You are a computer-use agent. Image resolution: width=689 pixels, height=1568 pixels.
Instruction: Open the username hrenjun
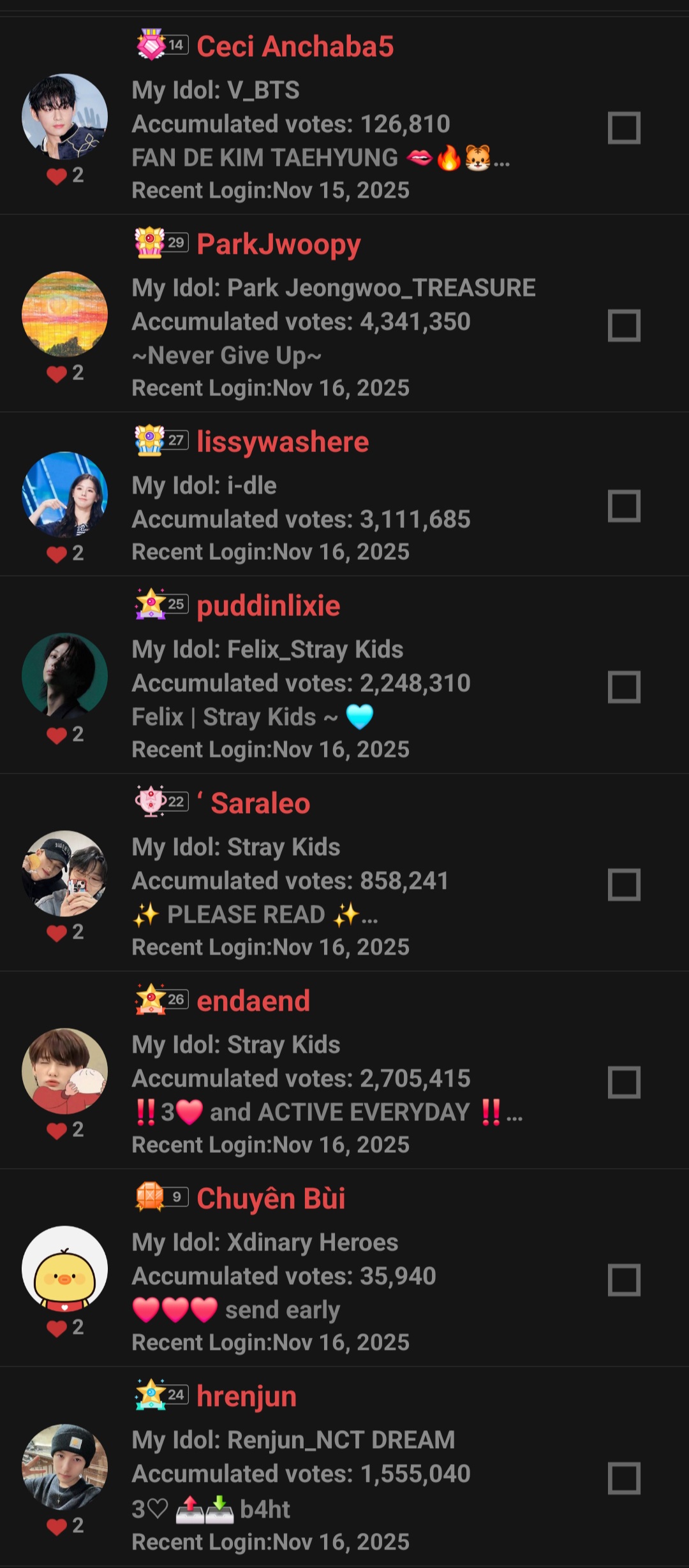tap(247, 1397)
